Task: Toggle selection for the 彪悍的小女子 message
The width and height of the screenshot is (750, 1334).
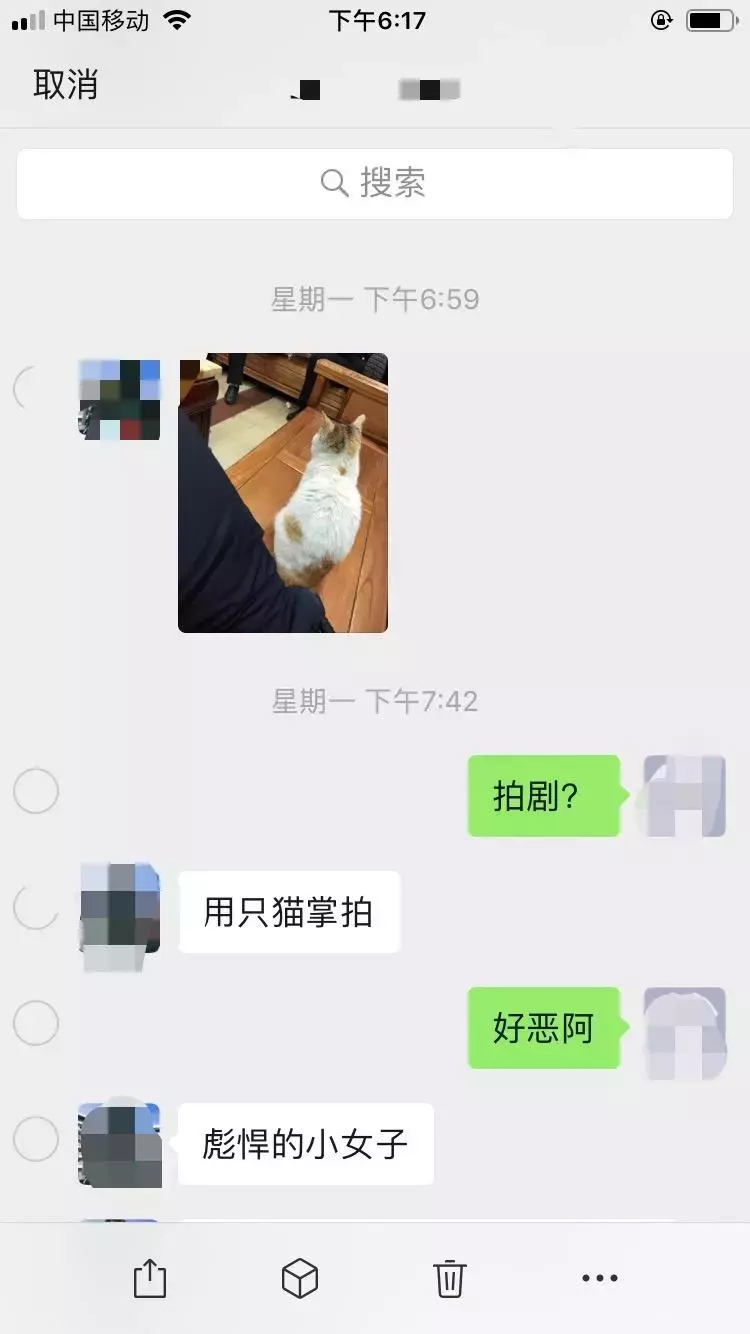Action: [36, 1139]
